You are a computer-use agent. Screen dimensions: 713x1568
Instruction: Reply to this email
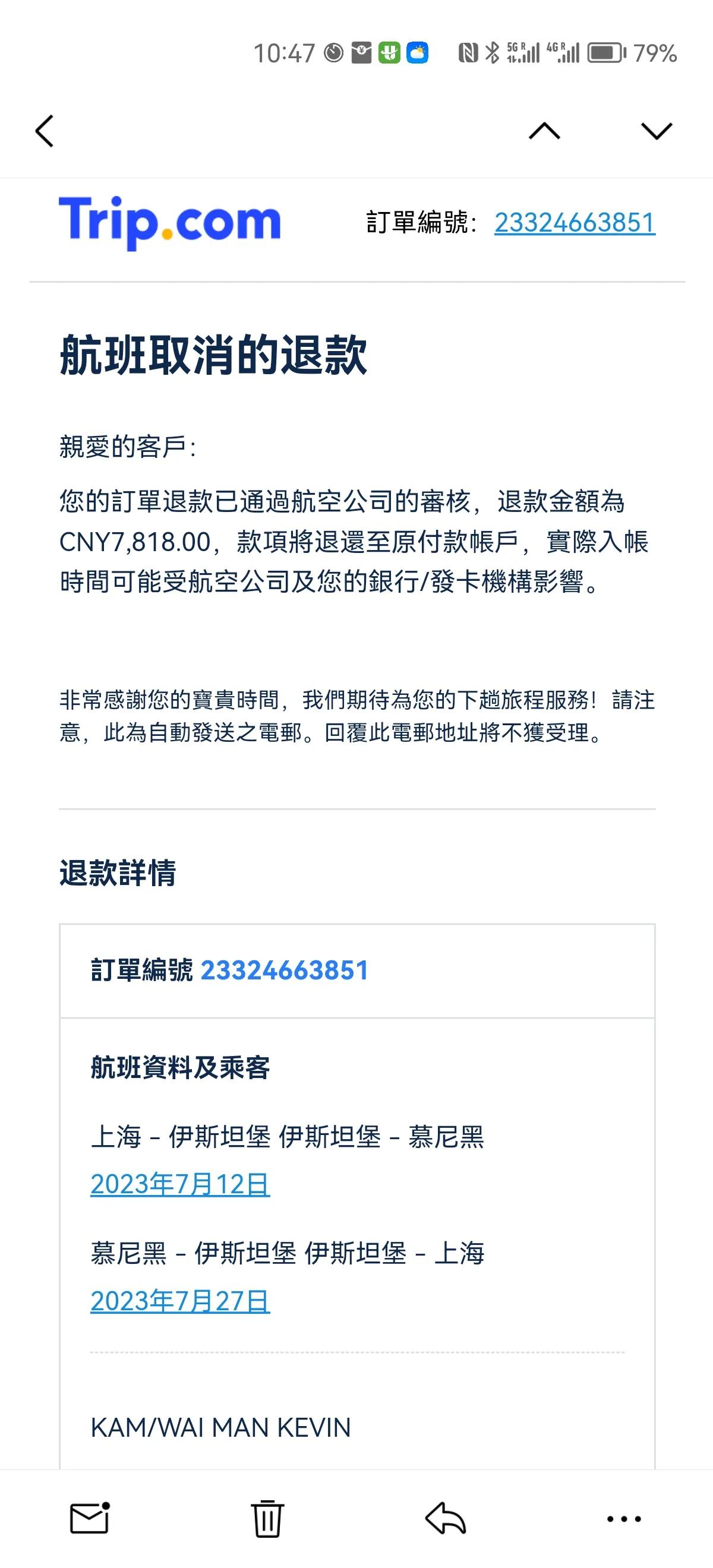click(x=446, y=1518)
